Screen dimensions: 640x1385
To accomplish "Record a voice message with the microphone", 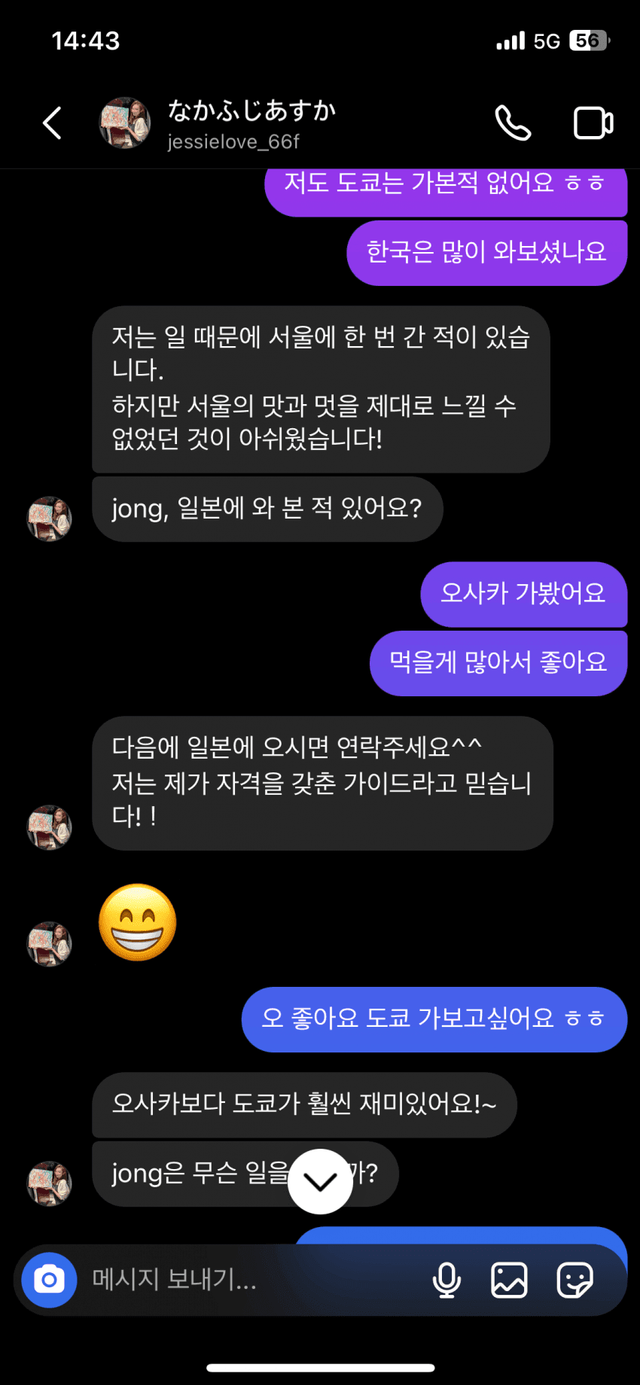I will point(446,1279).
